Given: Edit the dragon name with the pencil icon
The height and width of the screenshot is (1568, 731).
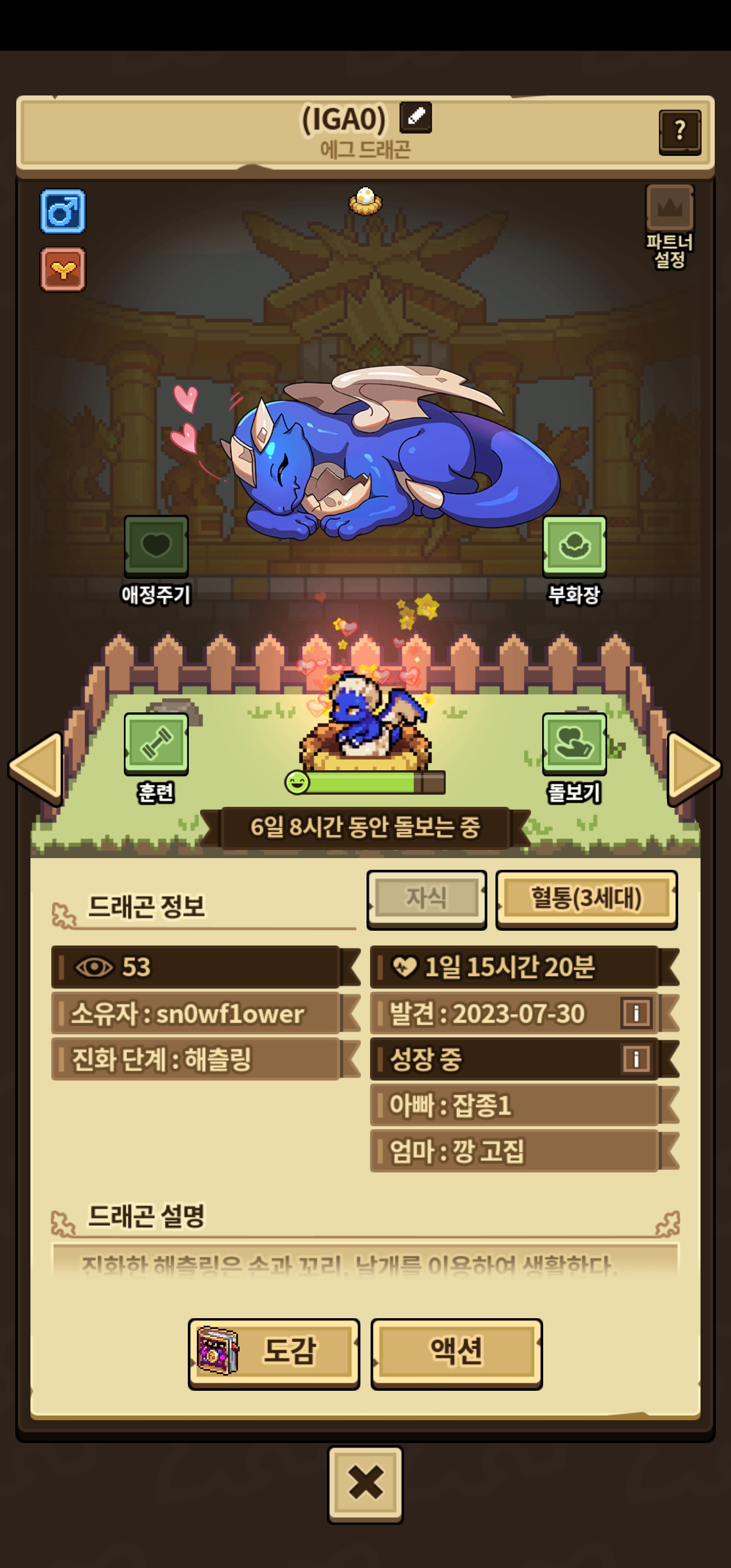Looking at the screenshot, I should pyautogui.click(x=415, y=117).
